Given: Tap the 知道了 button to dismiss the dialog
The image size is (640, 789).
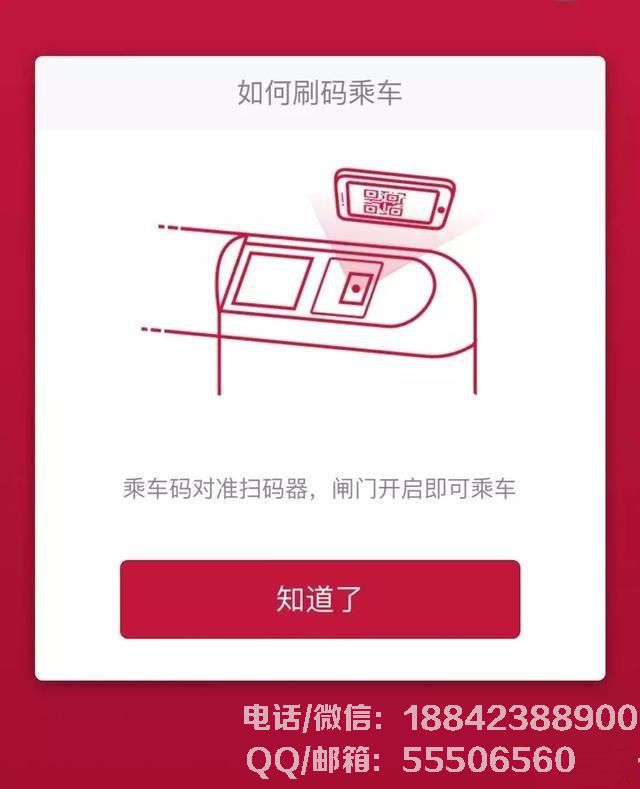Looking at the screenshot, I should click(x=320, y=599).
